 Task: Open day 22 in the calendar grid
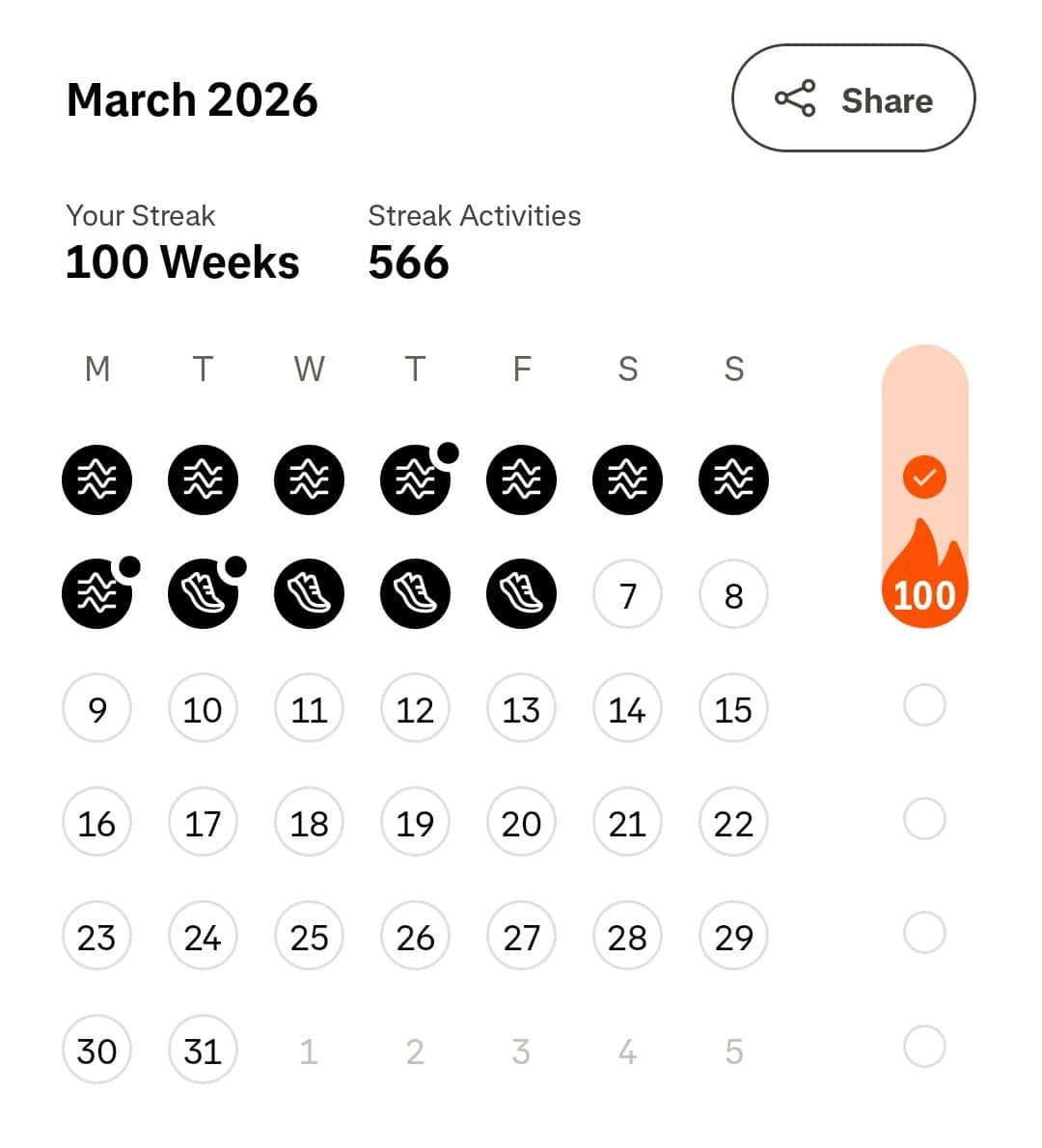click(733, 823)
